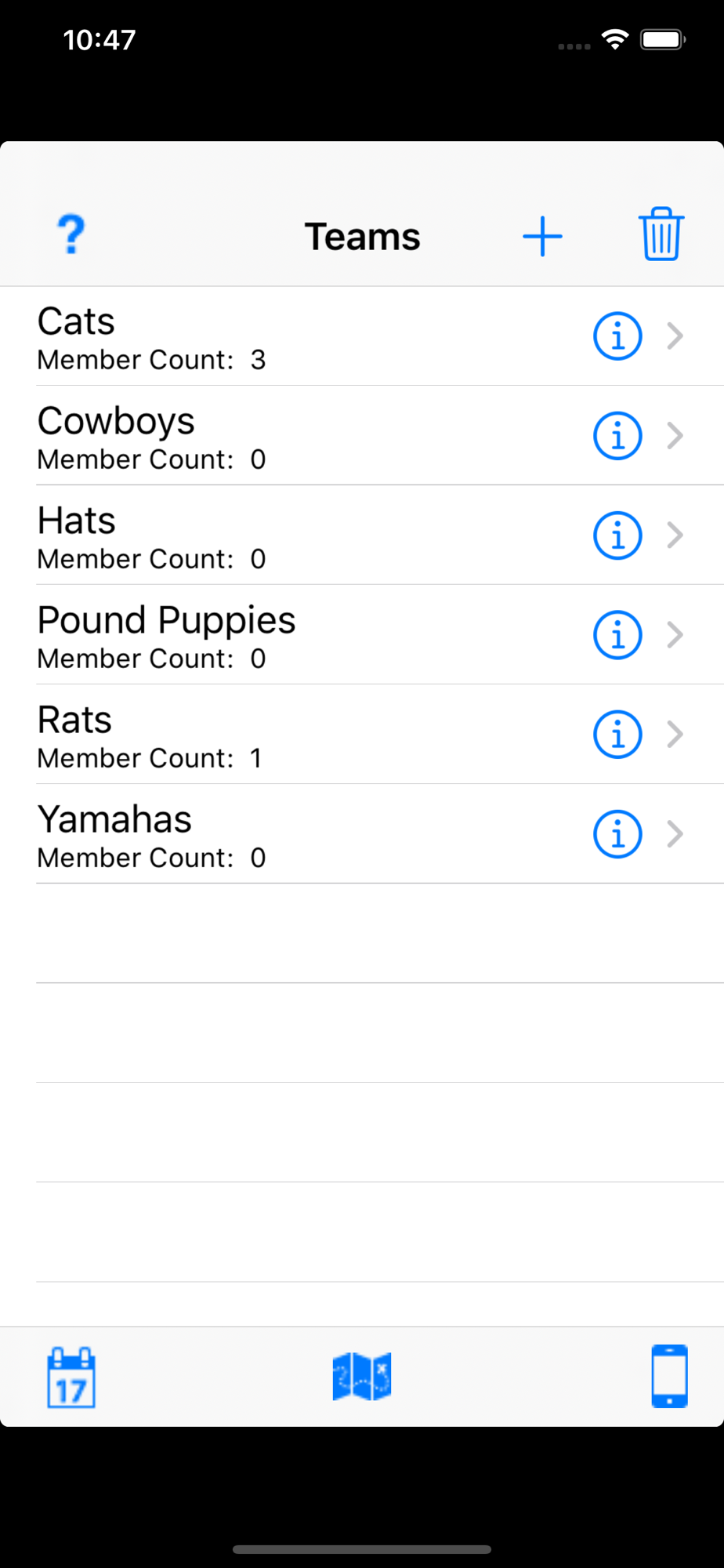Show info for Cats team
The width and height of the screenshot is (724, 1568).
coord(617,336)
